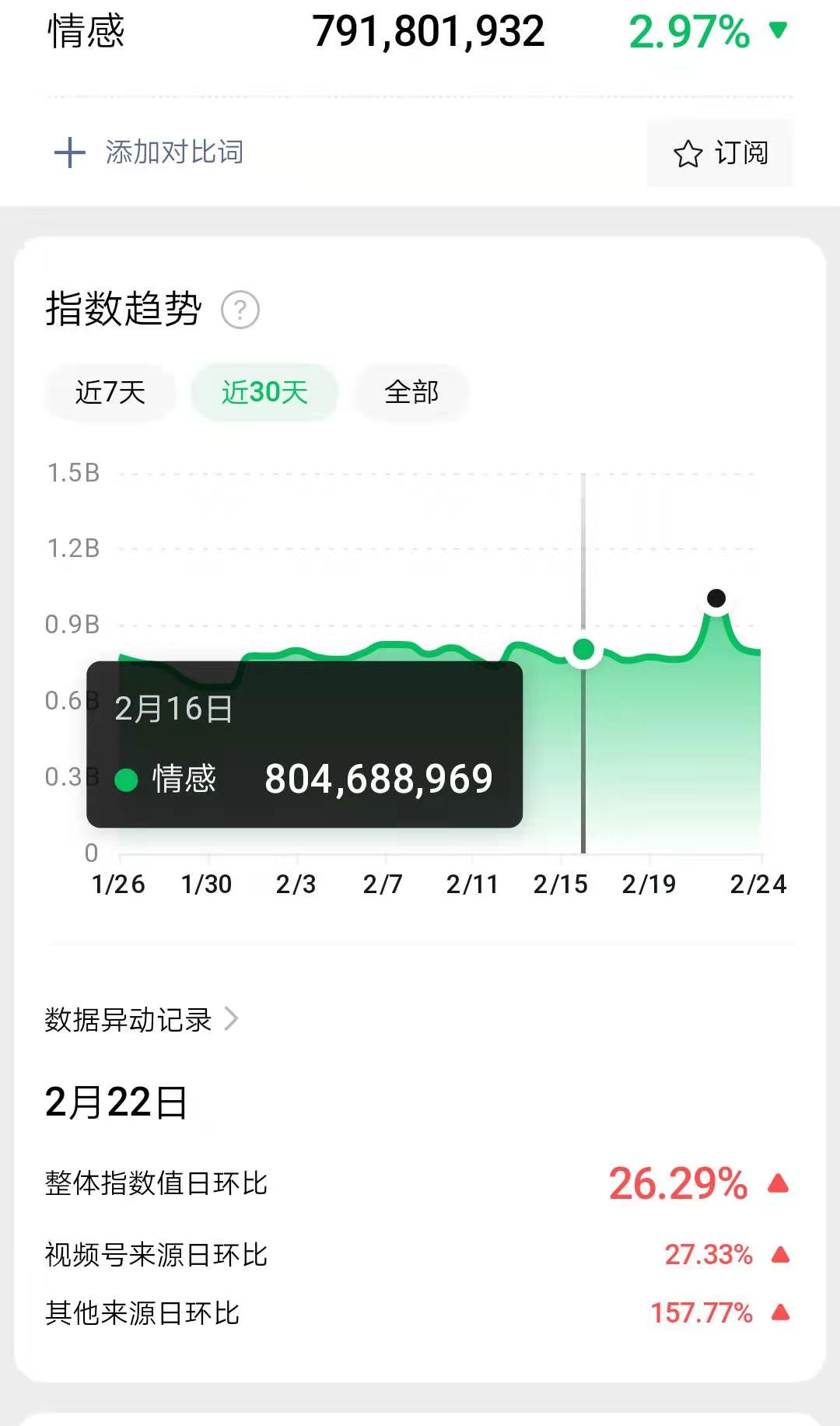Click the black peak marker on the chart
Viewport: 840px width, 1426px height.
coord(716,597)
